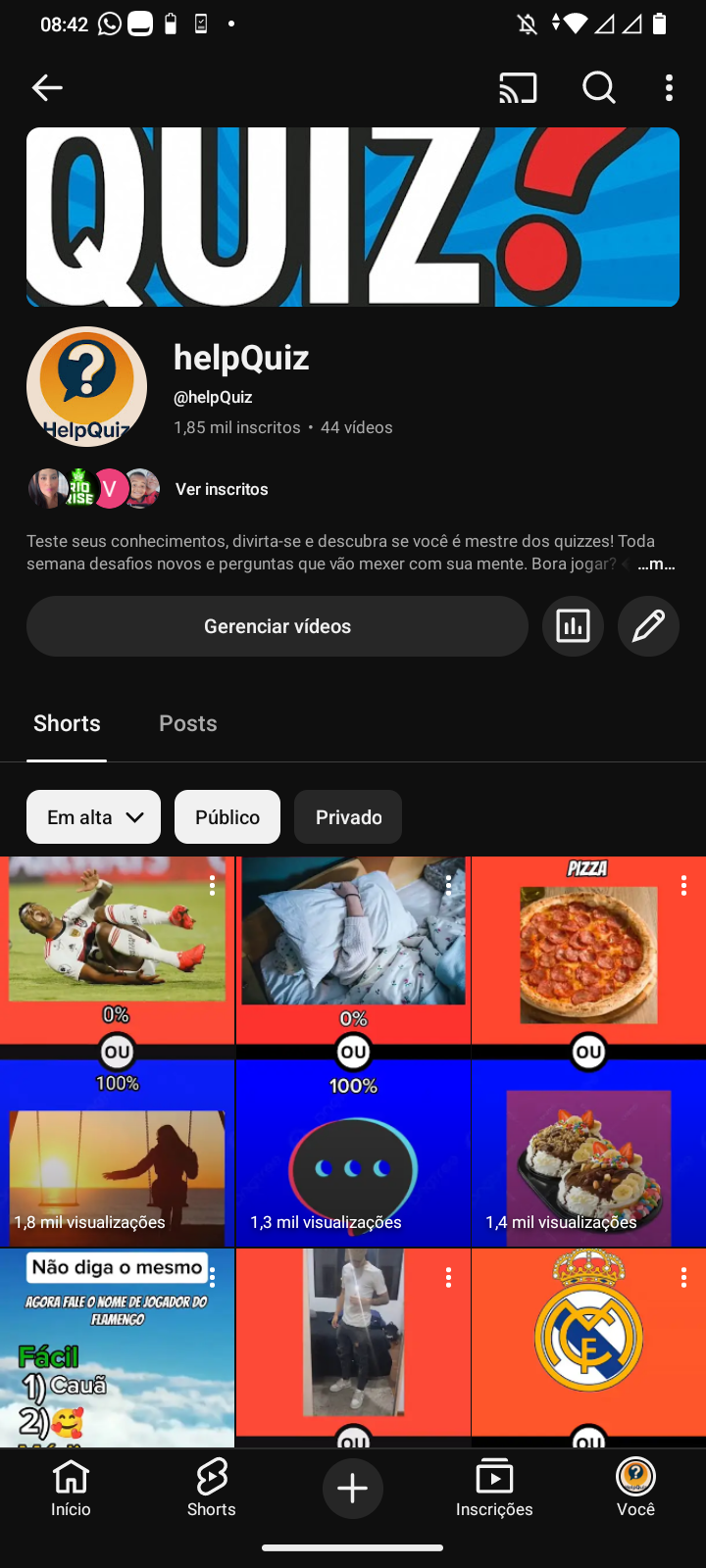706x1568 pixels.
Task: Edit channel with the pencil icon
Action: coord(648,626)
